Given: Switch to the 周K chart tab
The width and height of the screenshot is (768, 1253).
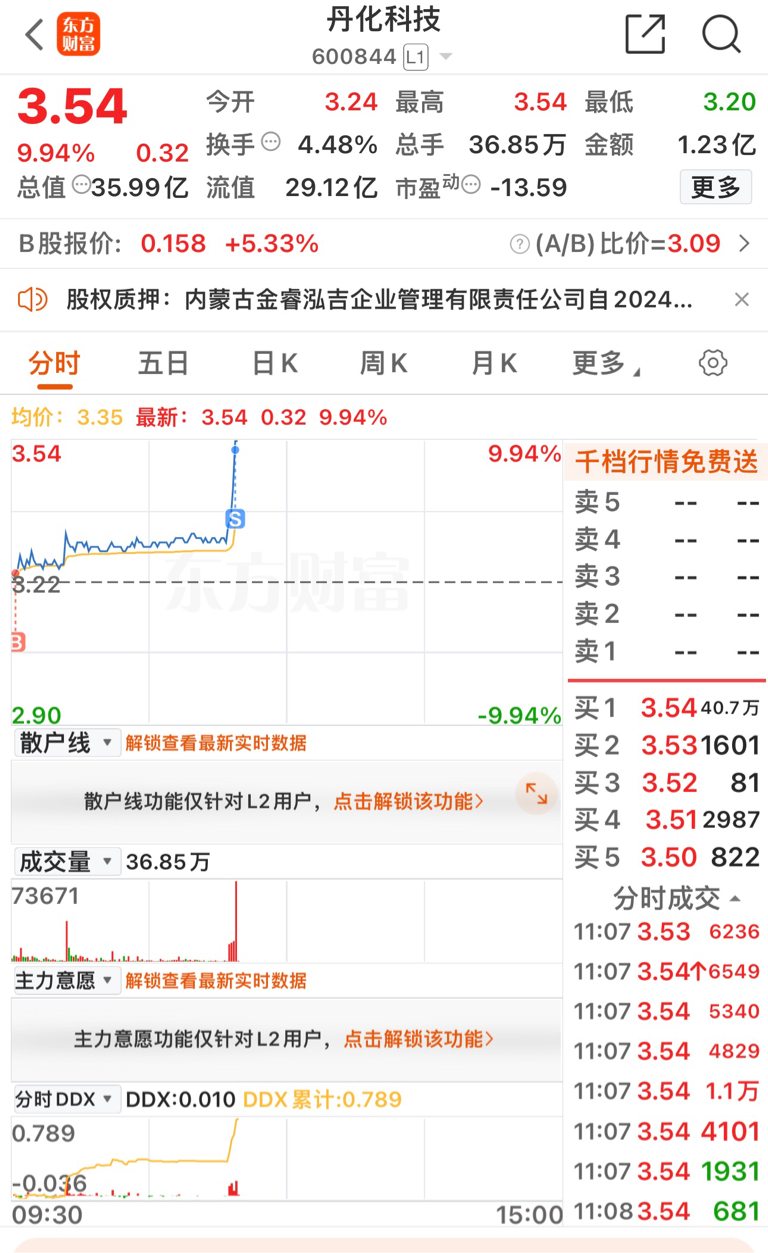Looking at the screenshot, I should coord(384,364).
